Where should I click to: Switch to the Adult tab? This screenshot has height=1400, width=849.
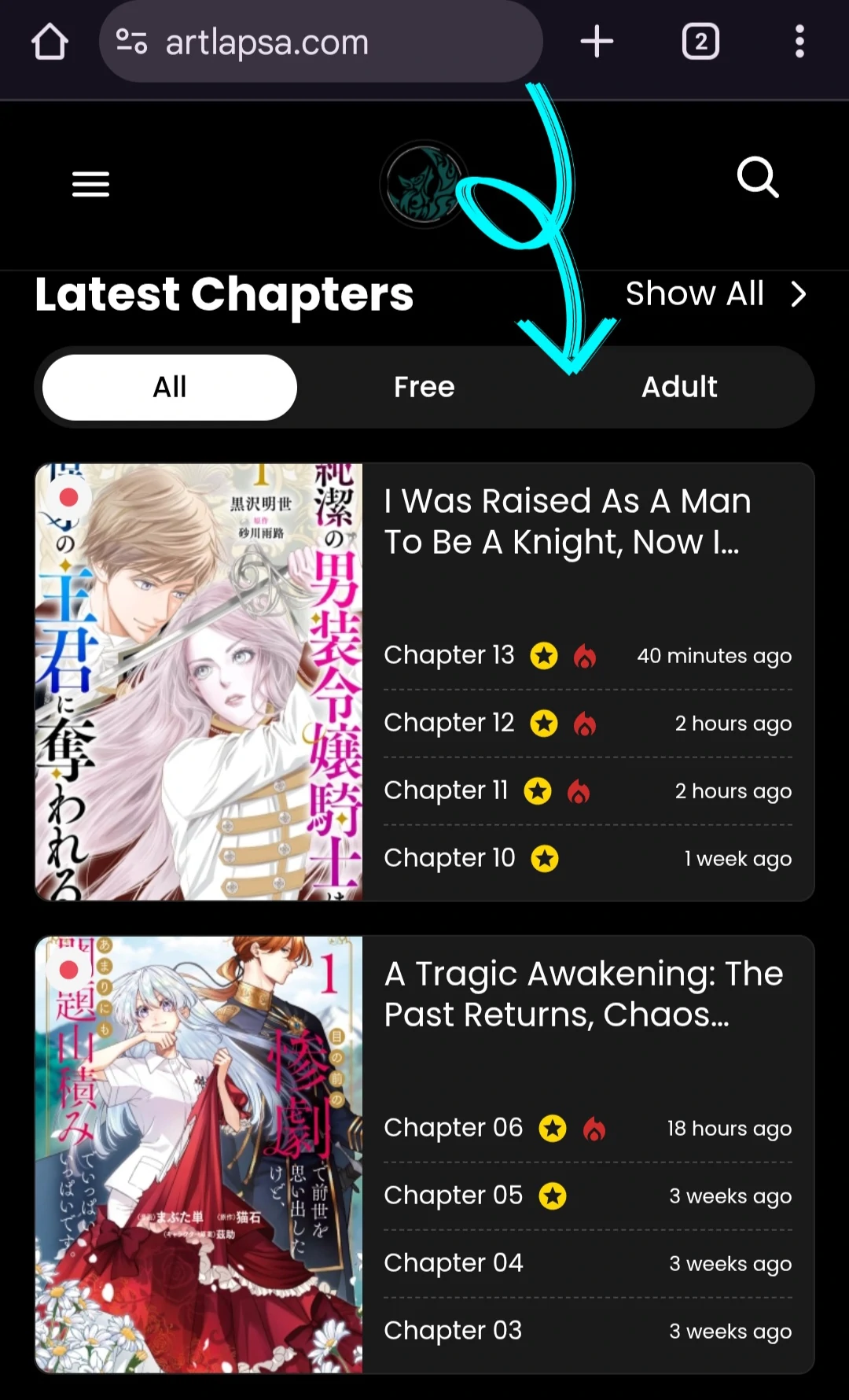[x=679, y=387]
